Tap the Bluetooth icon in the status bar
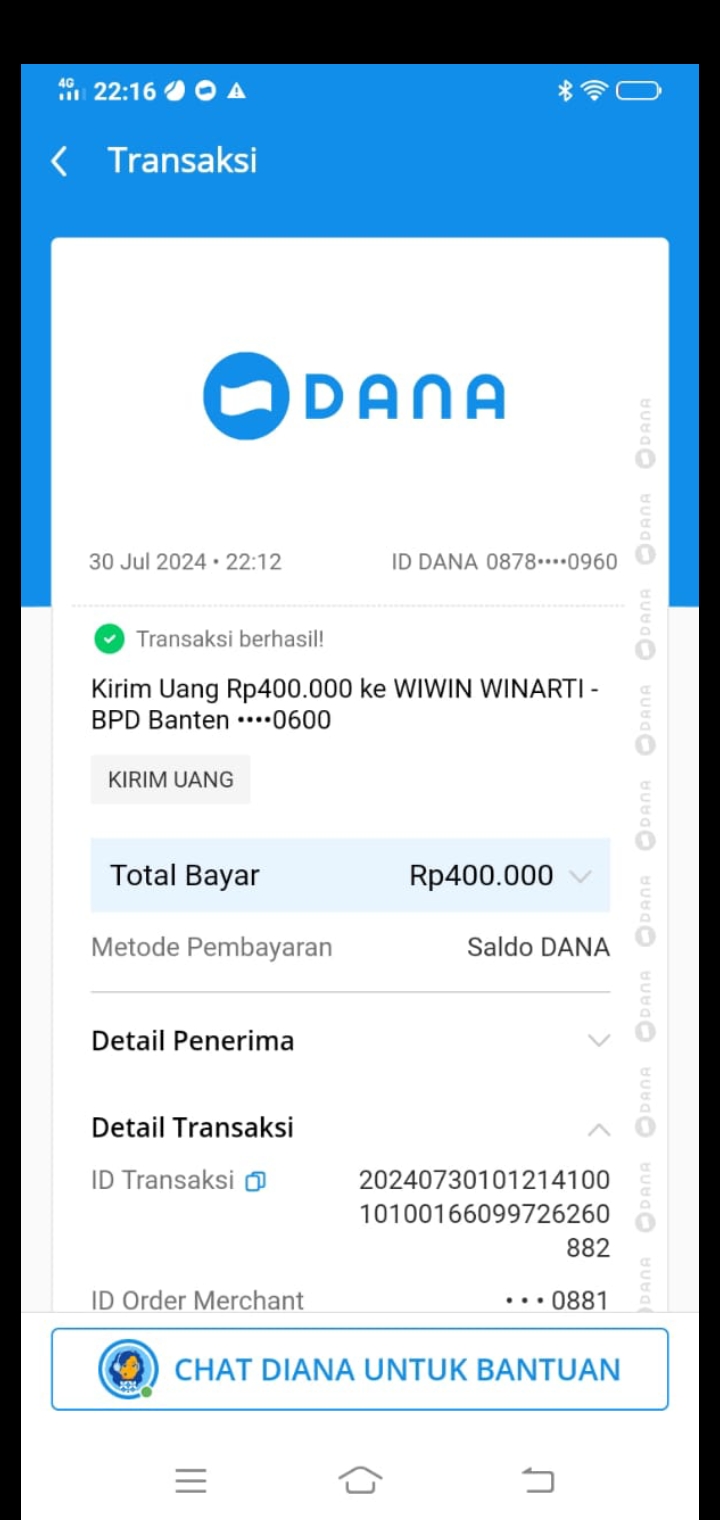The width and height of the screenshot is (720, 1520). (x=564, y=90)
